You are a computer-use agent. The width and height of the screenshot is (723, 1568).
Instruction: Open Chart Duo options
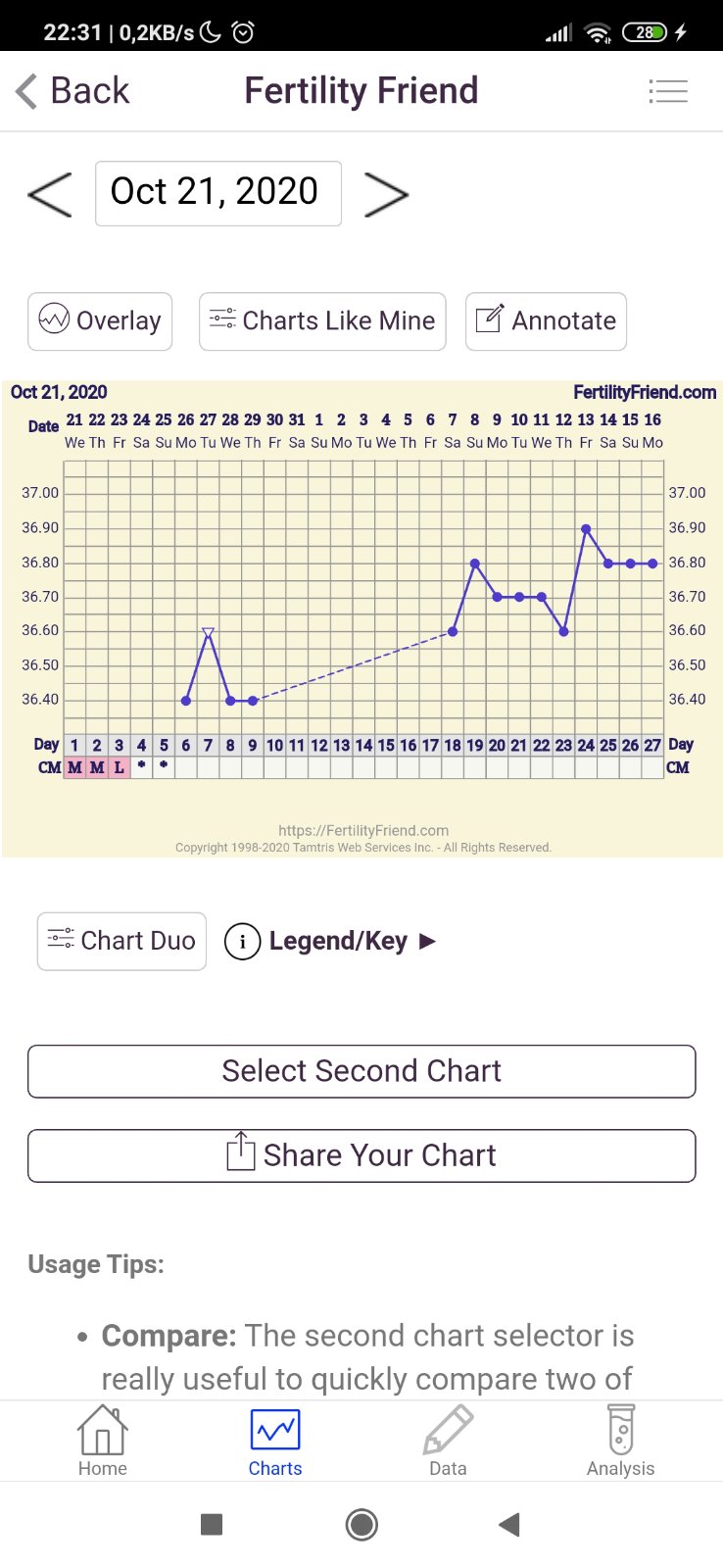pyautogui.click(x=121, y=941)
